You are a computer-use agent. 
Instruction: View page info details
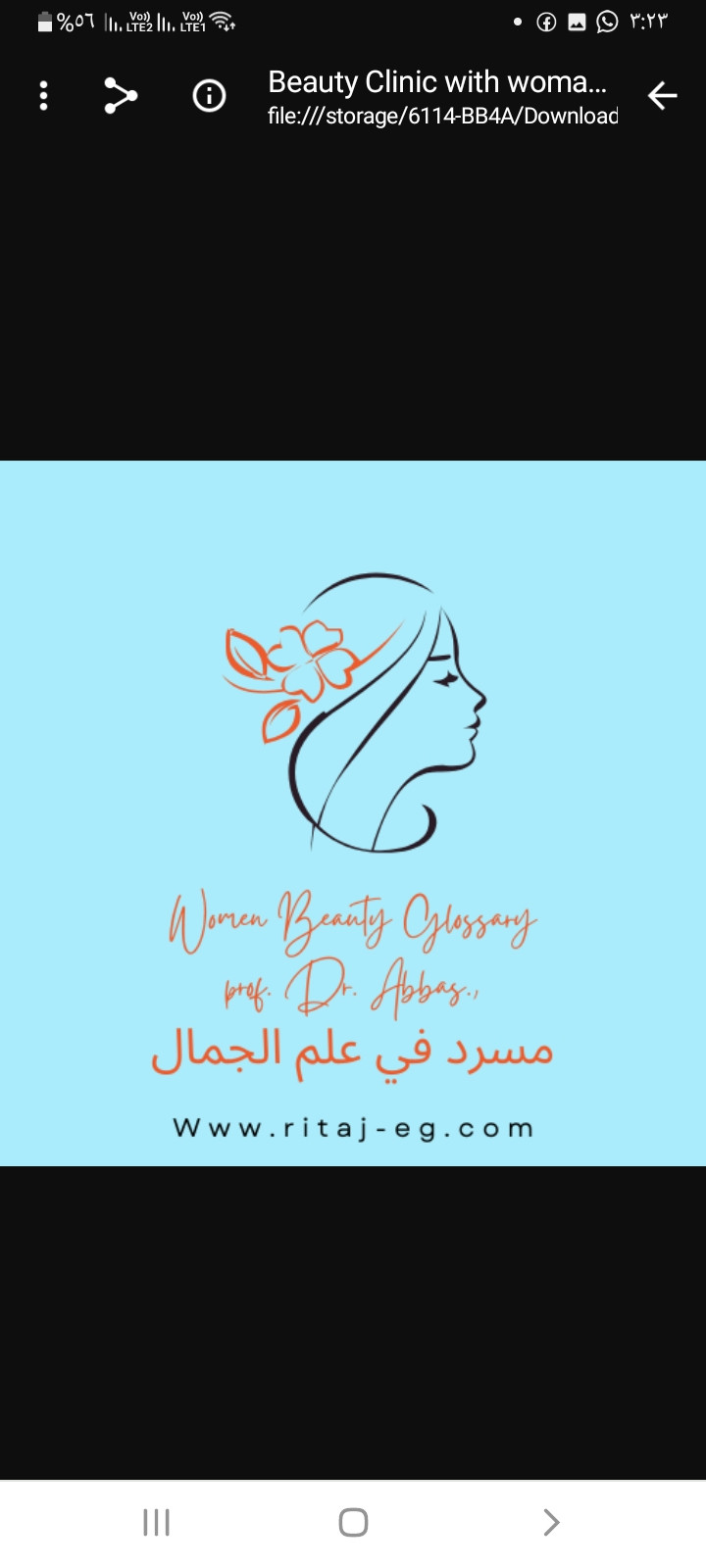(x=209, y=96)
